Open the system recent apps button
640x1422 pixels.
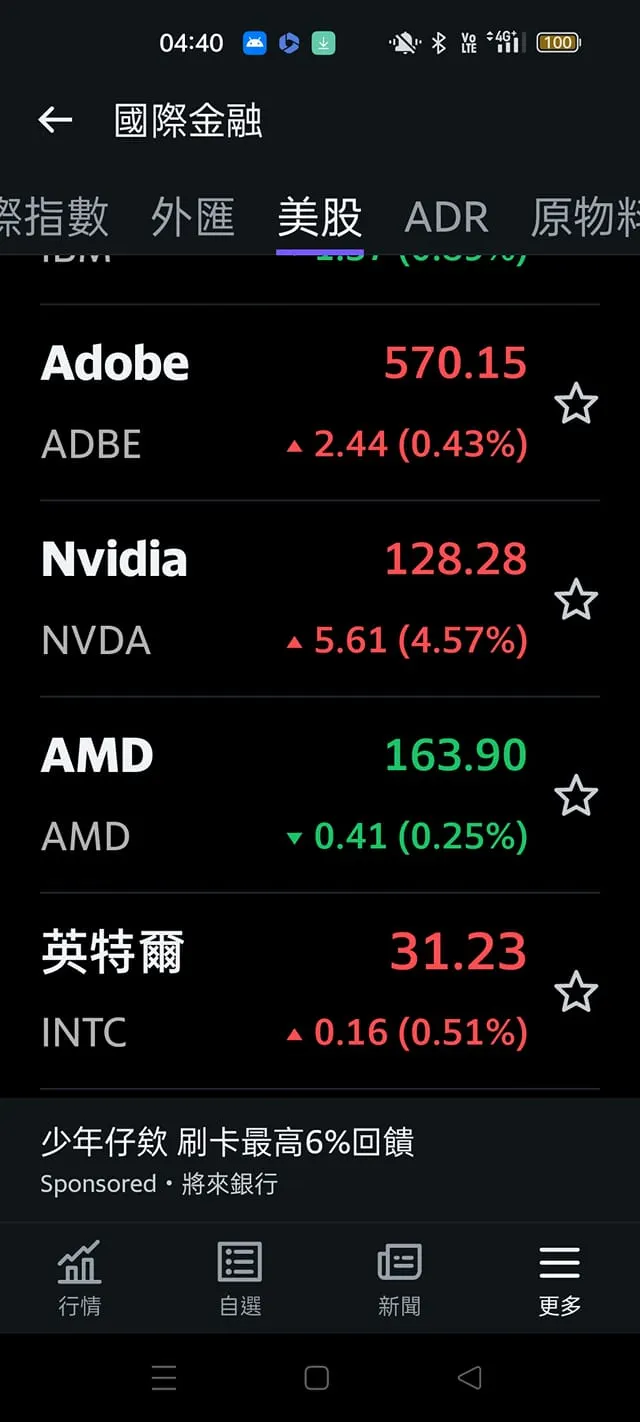(165, 1378)
